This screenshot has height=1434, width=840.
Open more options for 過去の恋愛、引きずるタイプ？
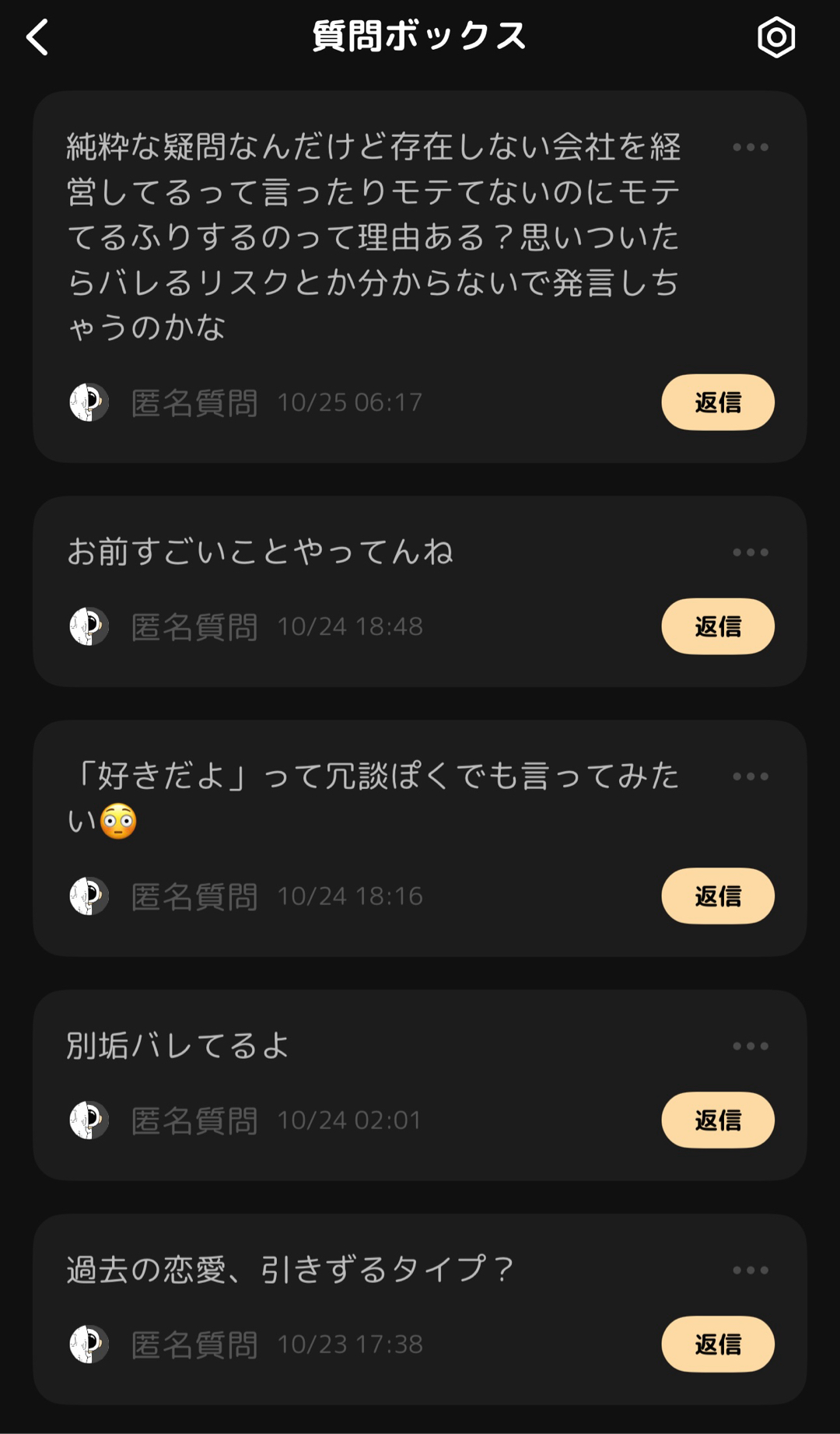(751, 1271)
